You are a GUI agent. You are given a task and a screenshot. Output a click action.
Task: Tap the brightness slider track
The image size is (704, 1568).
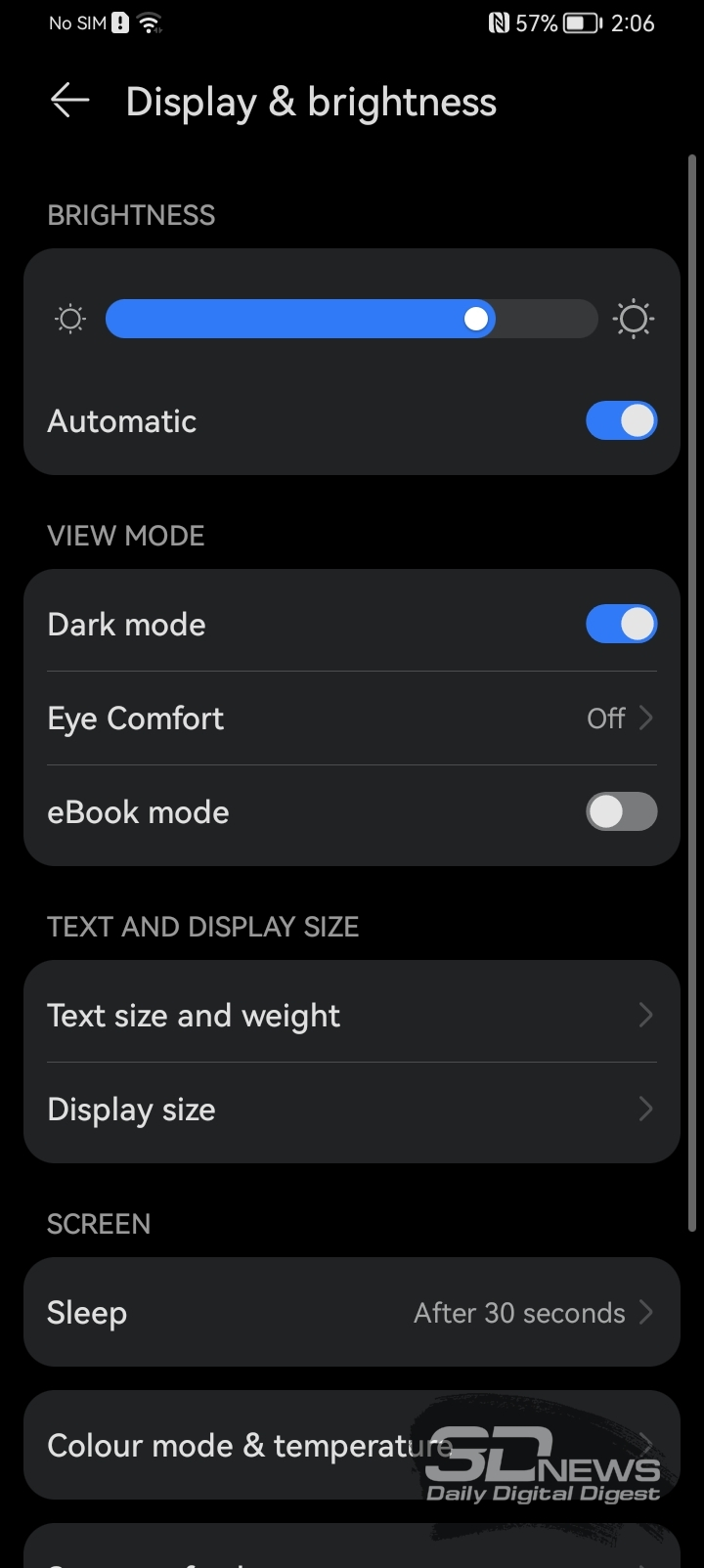click(351, 319)
